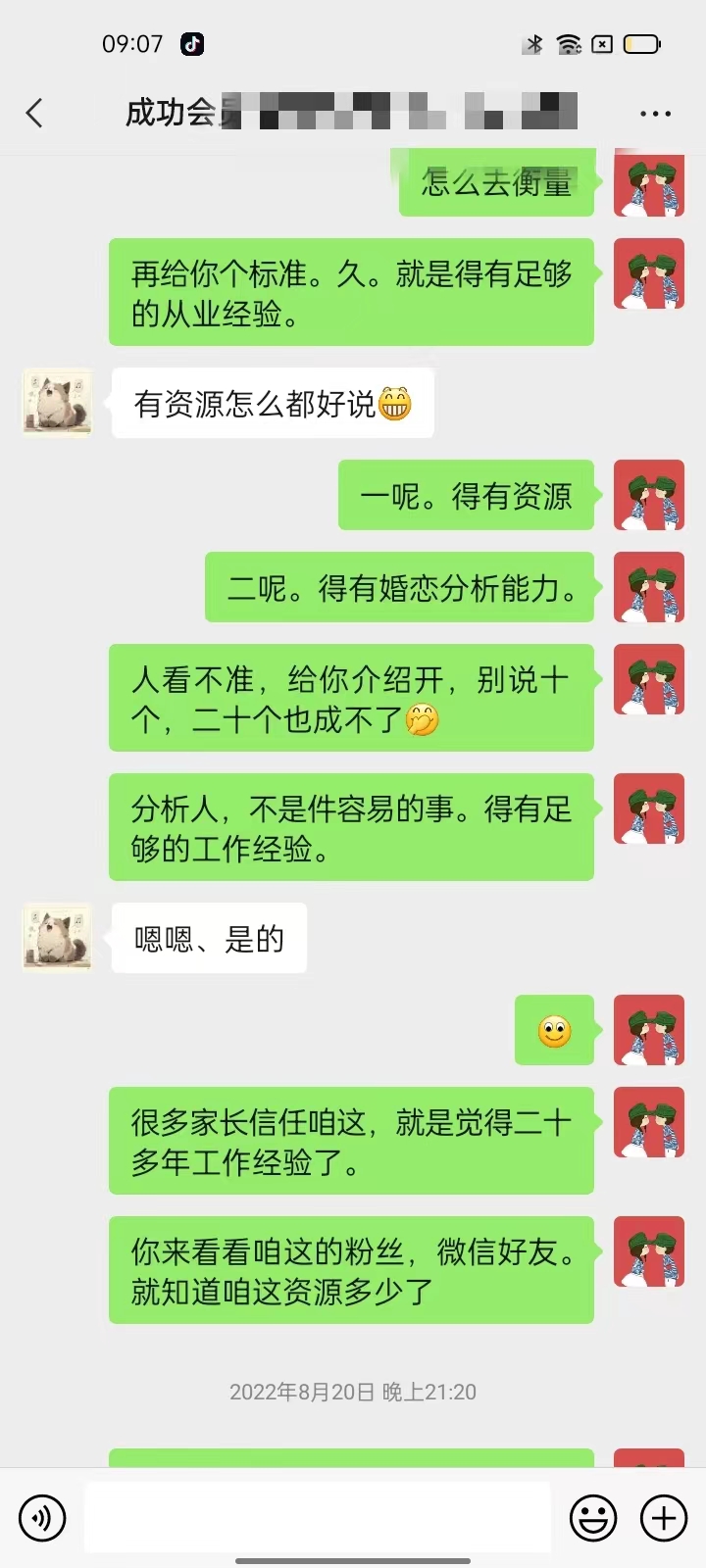Image resolution: width=706 pixels, height=1568 pixels.
Task: Focus the message text field
Action: point(317,1518)
